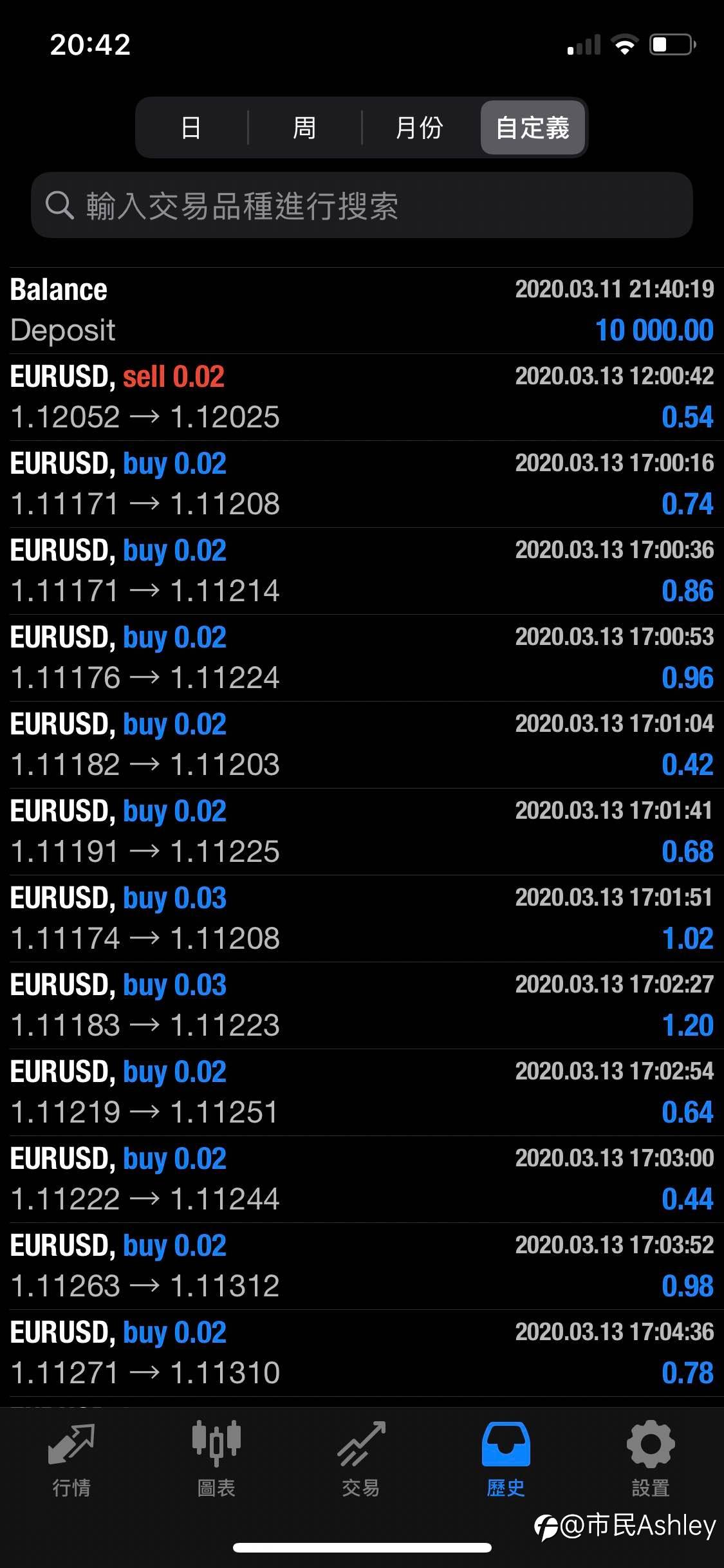This screenshot has width=724, height=1568.
Task: Open the 歷史 history tab
Action: [506, 1460]
